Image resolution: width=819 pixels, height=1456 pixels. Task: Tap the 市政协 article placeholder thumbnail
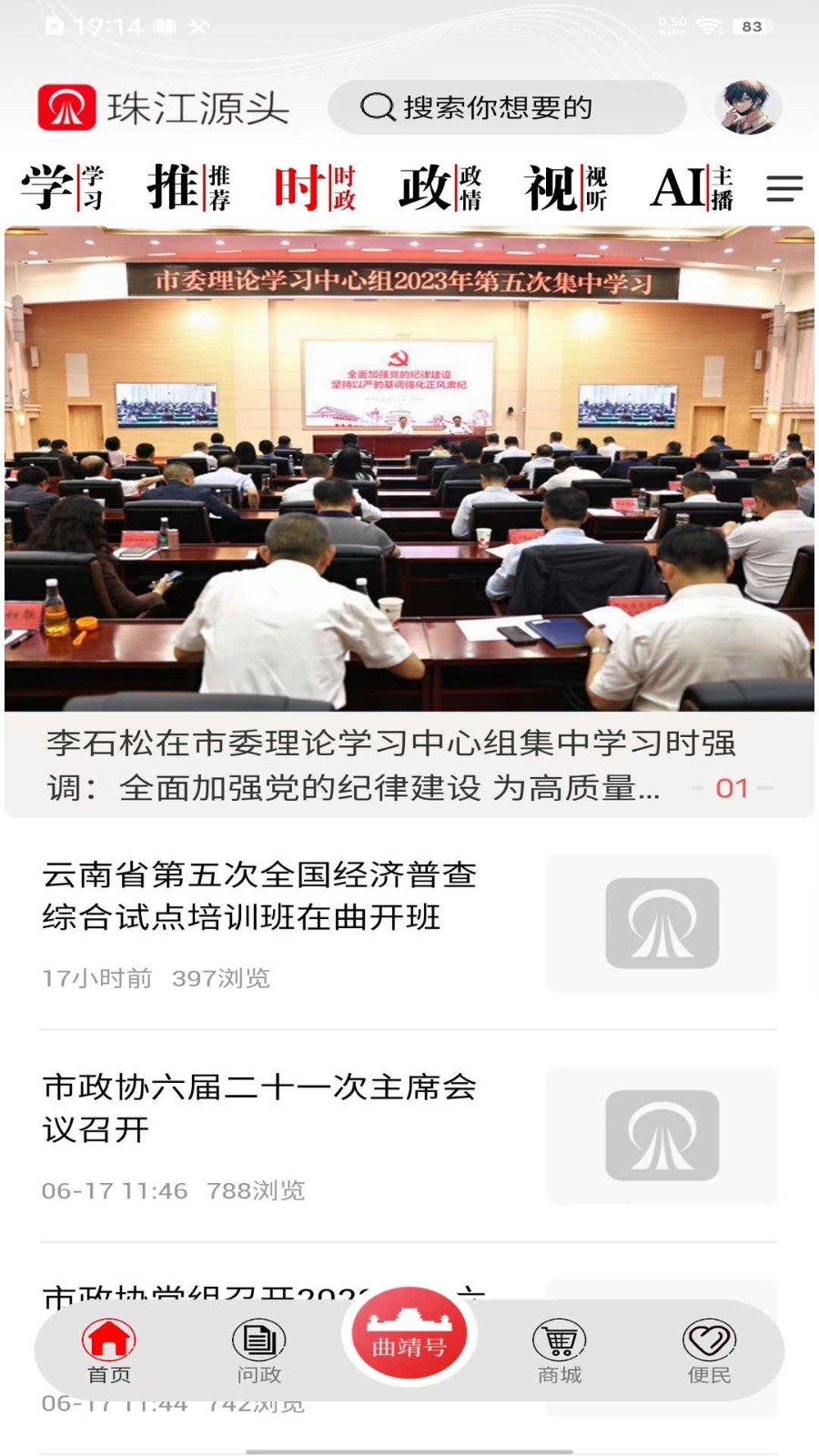click(662, 1136)
